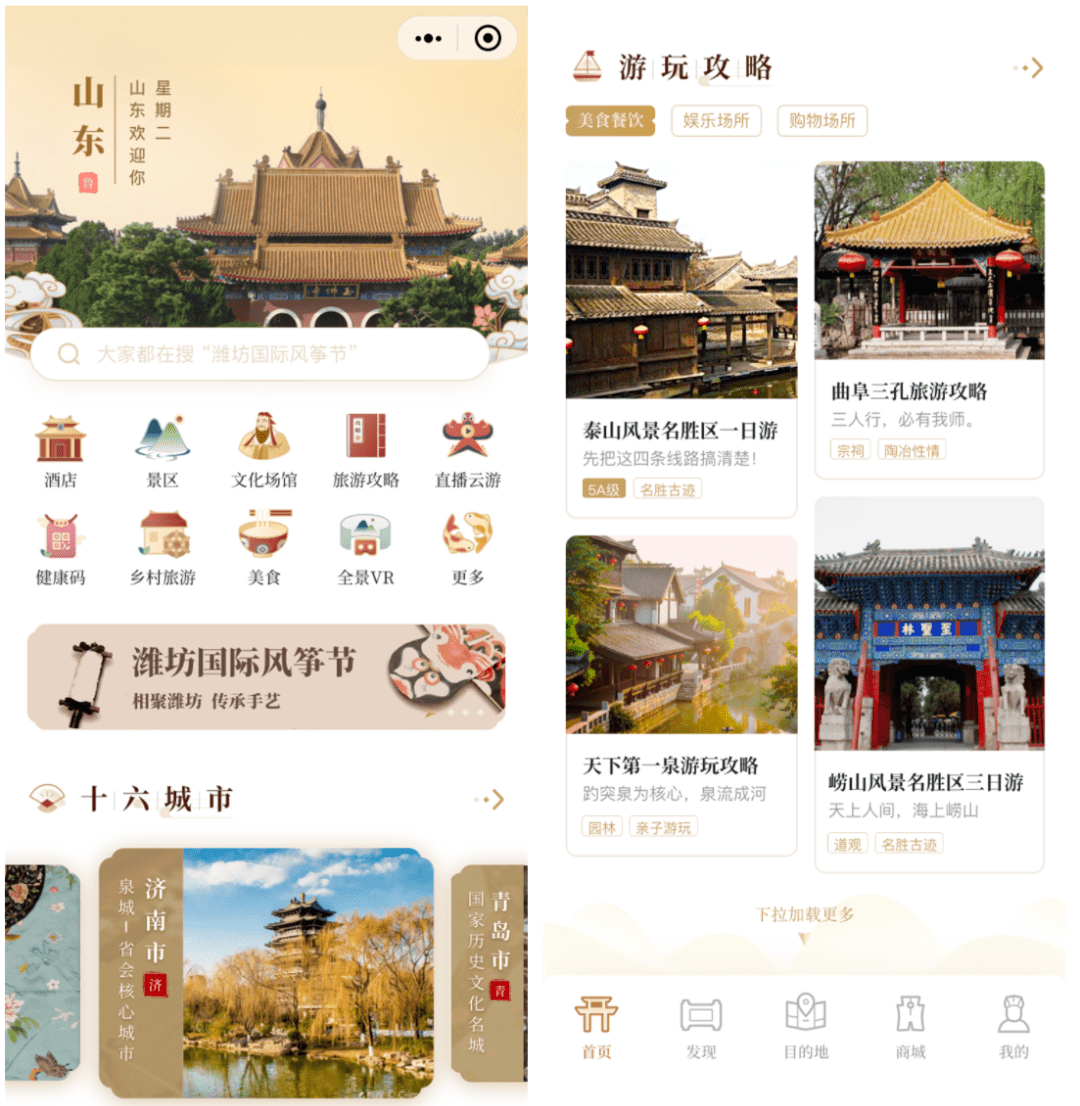Open the mini program more-options menu
Viewport: 1080px width, 1106px height.
(x=428, y=39)
